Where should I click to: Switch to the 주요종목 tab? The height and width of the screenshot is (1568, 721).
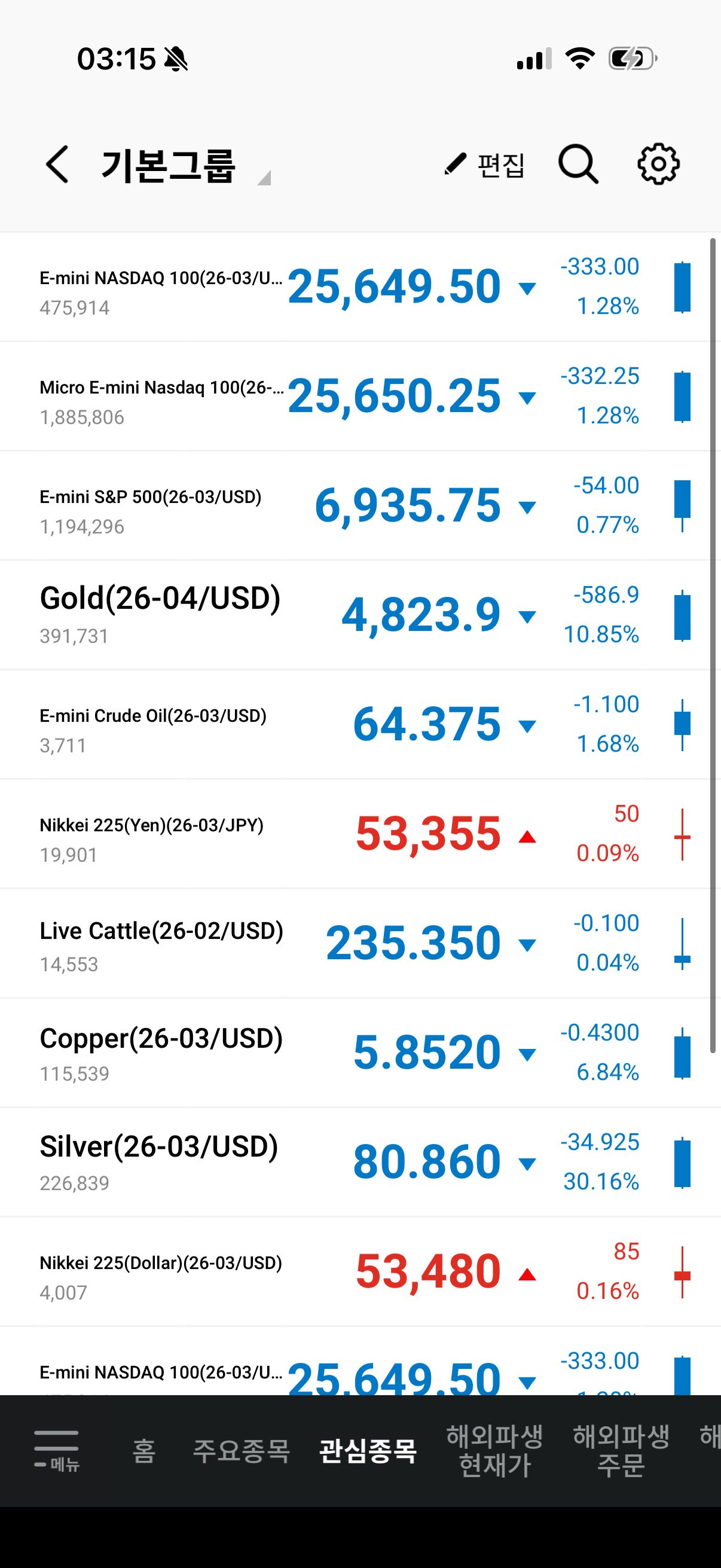242,1451
